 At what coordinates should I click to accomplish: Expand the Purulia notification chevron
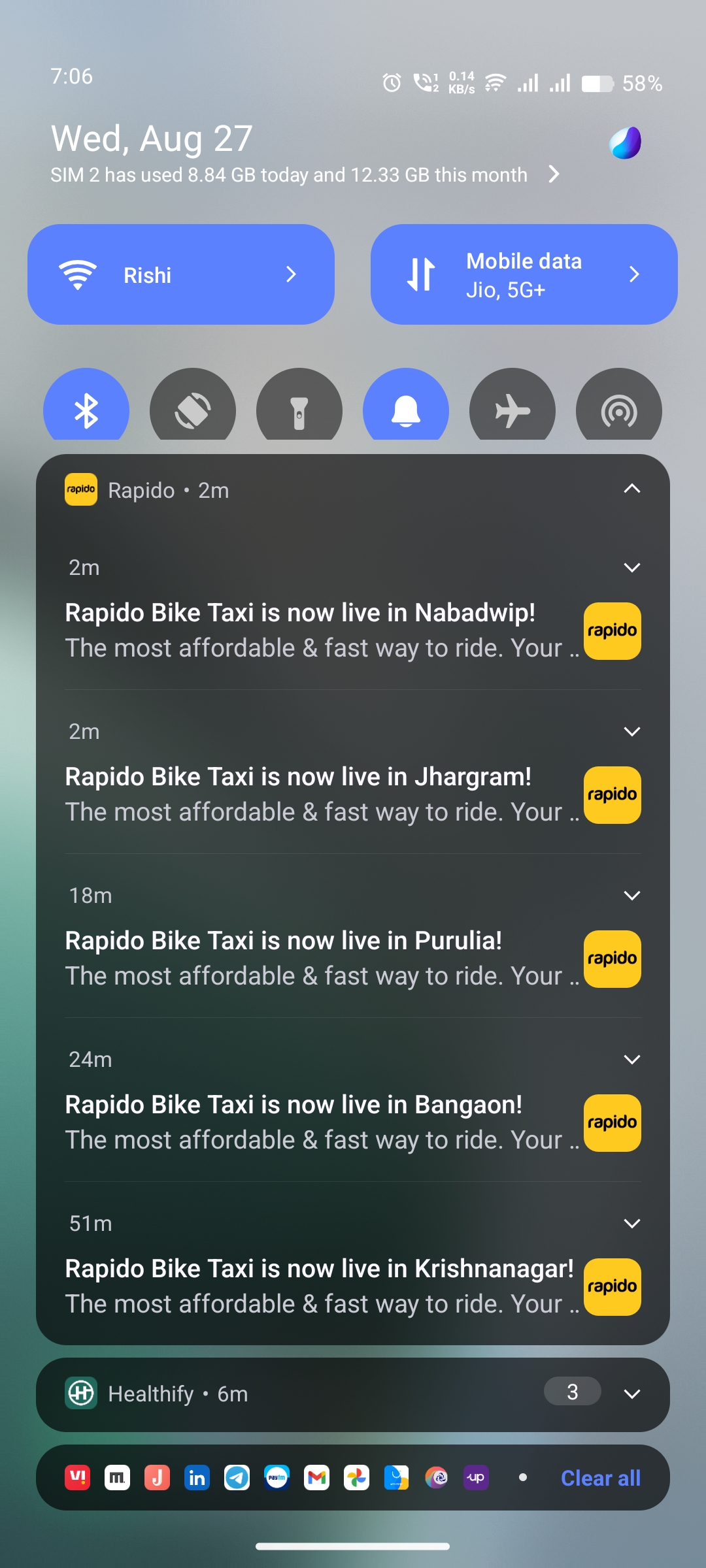631,896
